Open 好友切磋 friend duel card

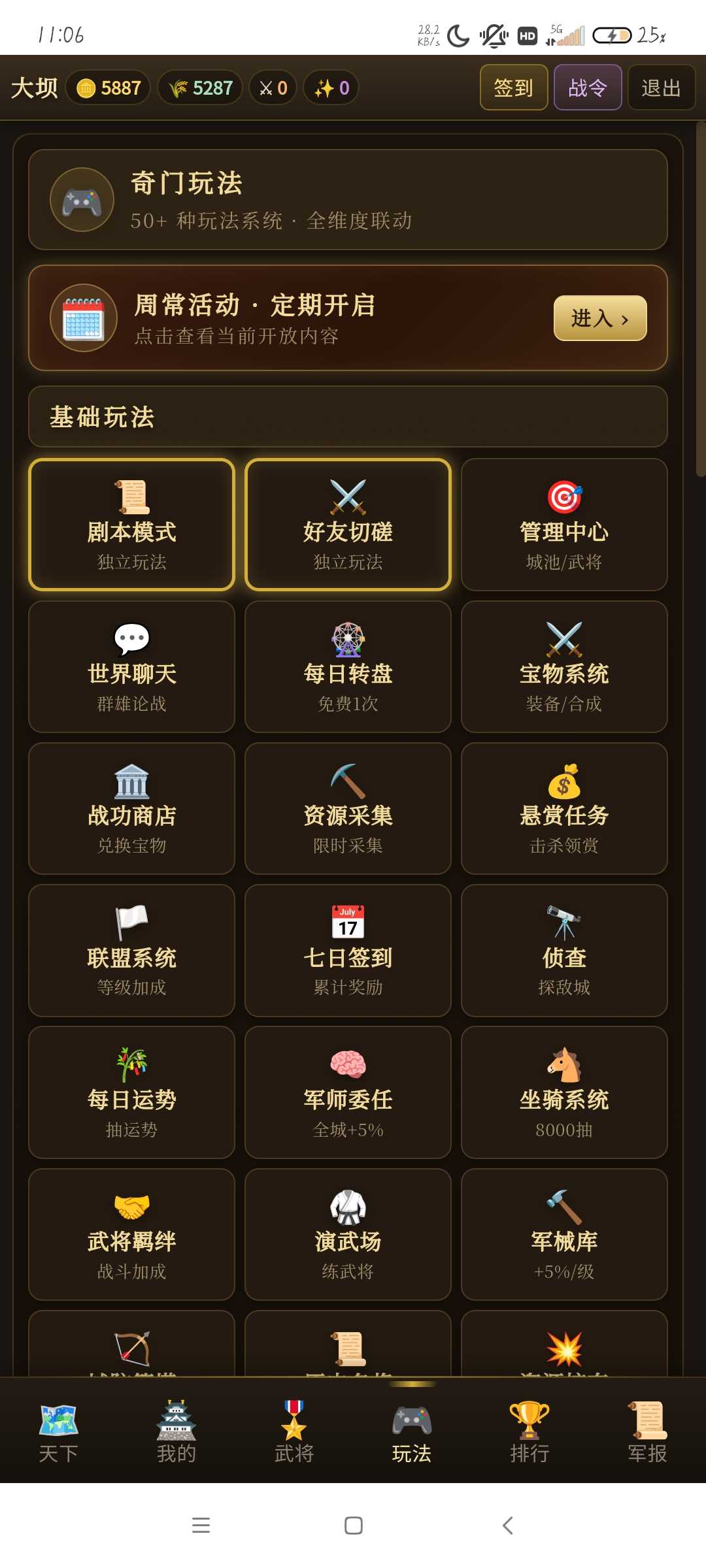click(348, 525)
